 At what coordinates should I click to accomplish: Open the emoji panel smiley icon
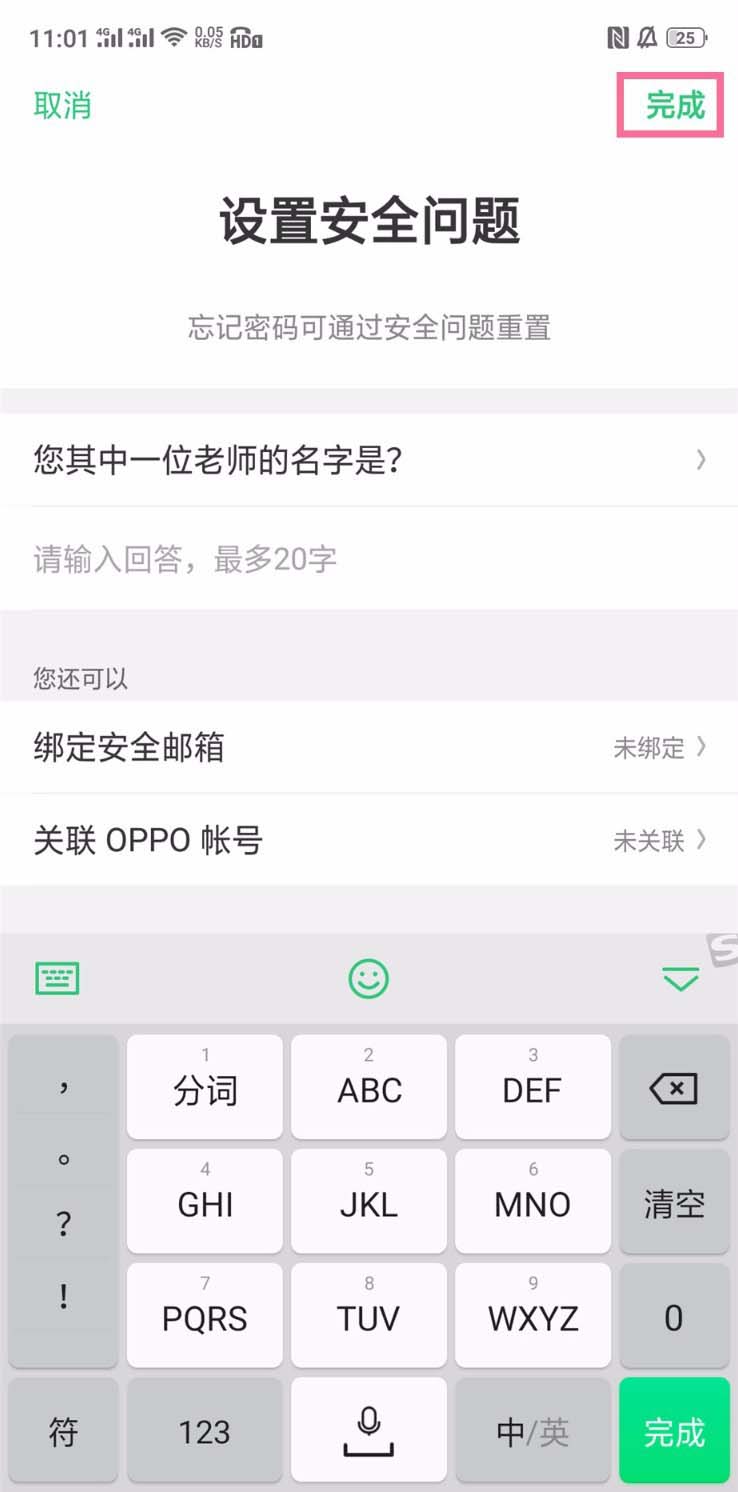[x=368, y=978]
